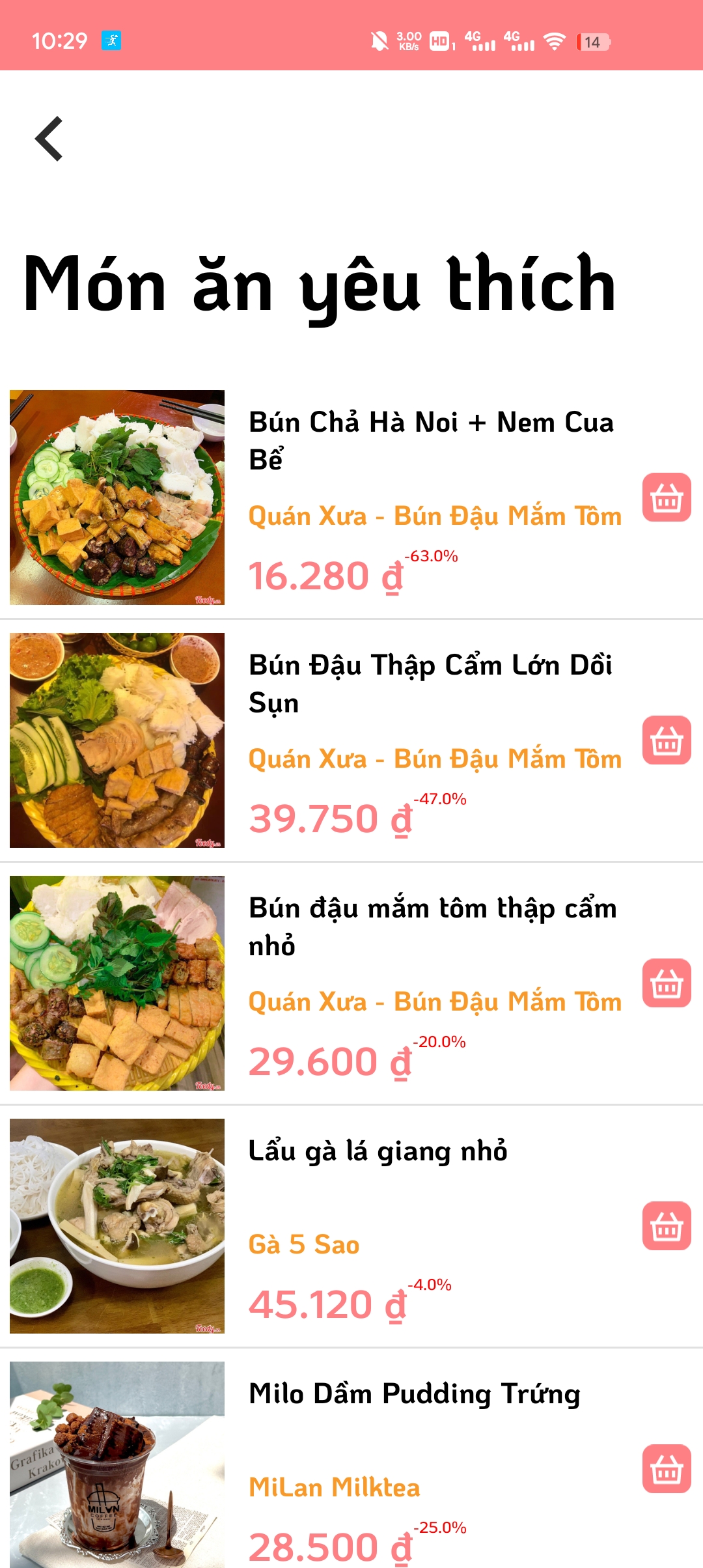Tap the back arrow icon
Viewport: 703px width, 1568px height.
pos(49,139)
